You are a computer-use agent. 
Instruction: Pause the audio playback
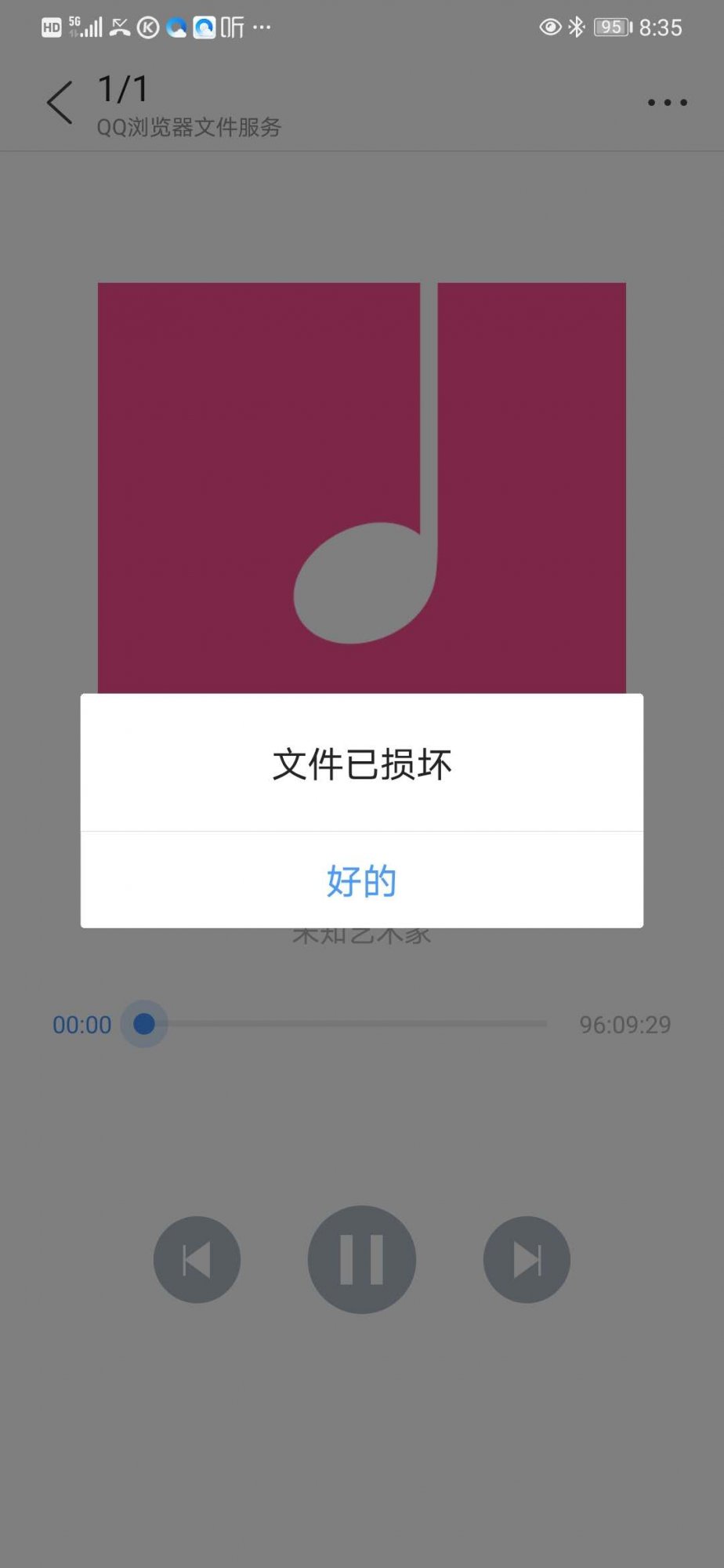pyautogui.click(x=361, y=1259)
